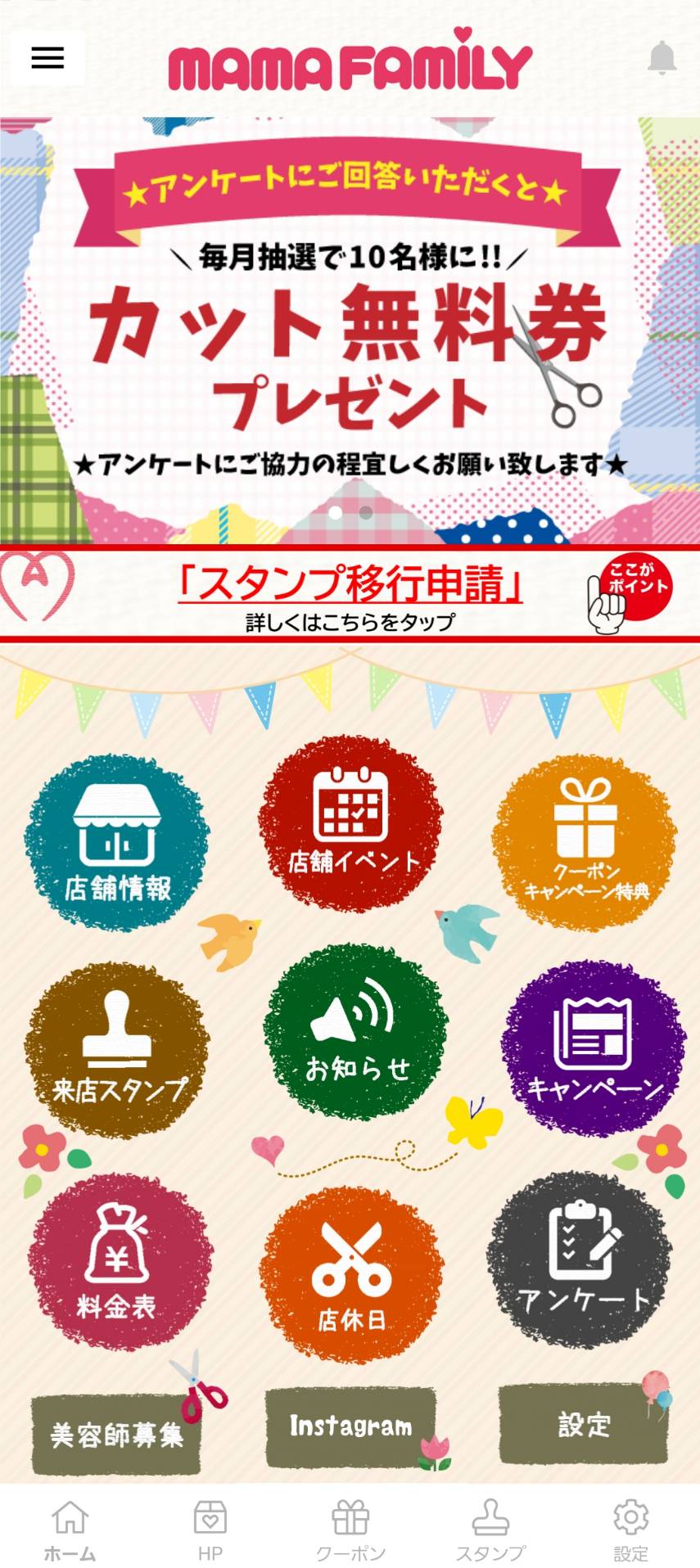Open 美容師募集 recruitment page

point(115,1434)
